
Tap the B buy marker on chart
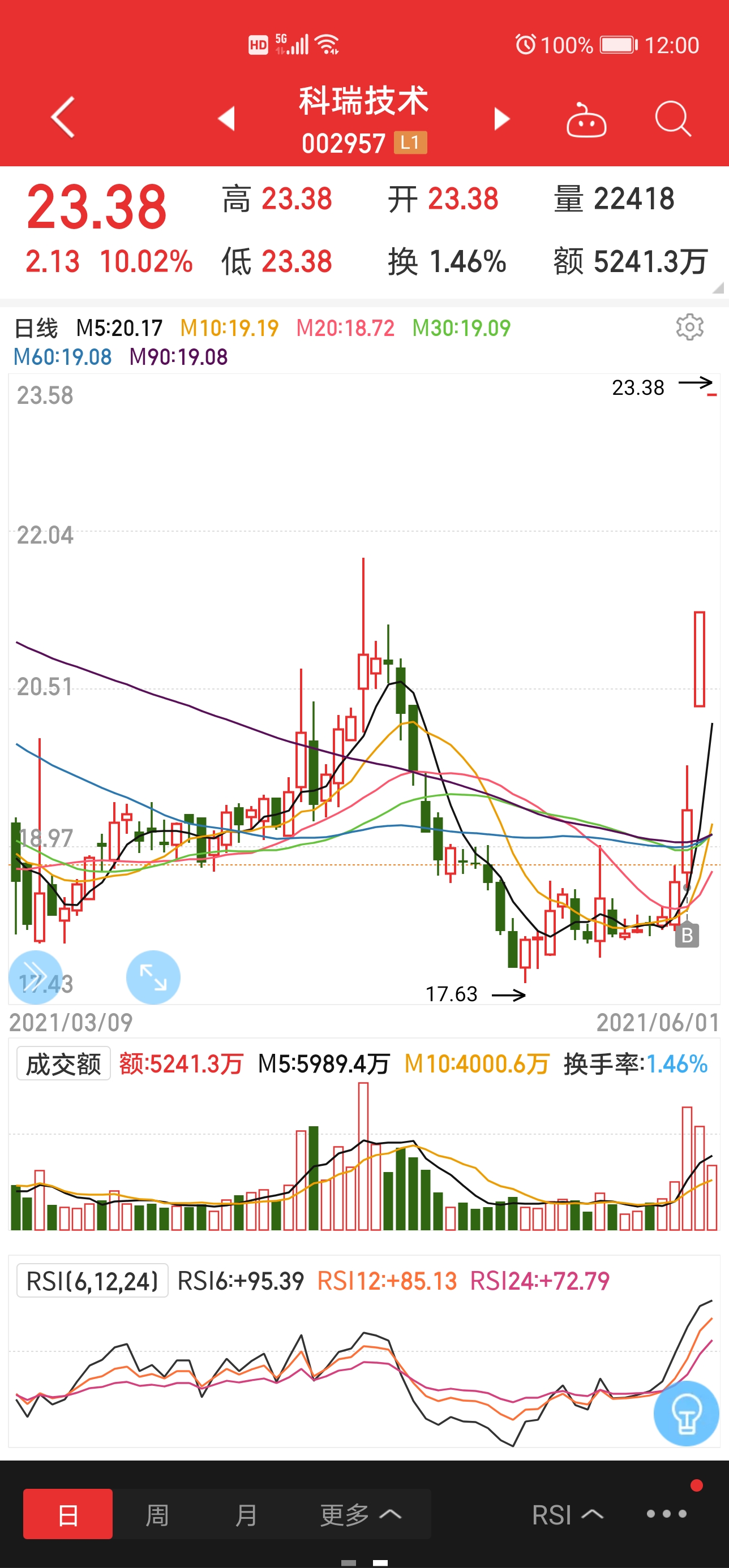coord(687,936)
